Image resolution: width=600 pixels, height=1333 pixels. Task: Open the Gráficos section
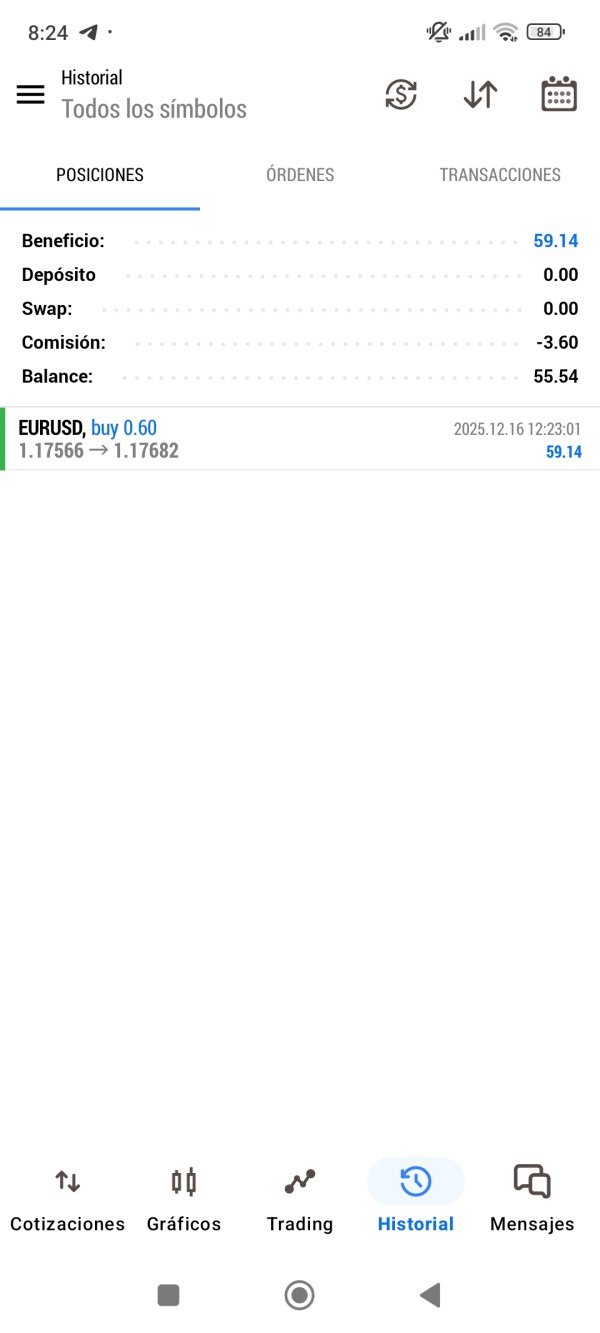(184, 1199)
